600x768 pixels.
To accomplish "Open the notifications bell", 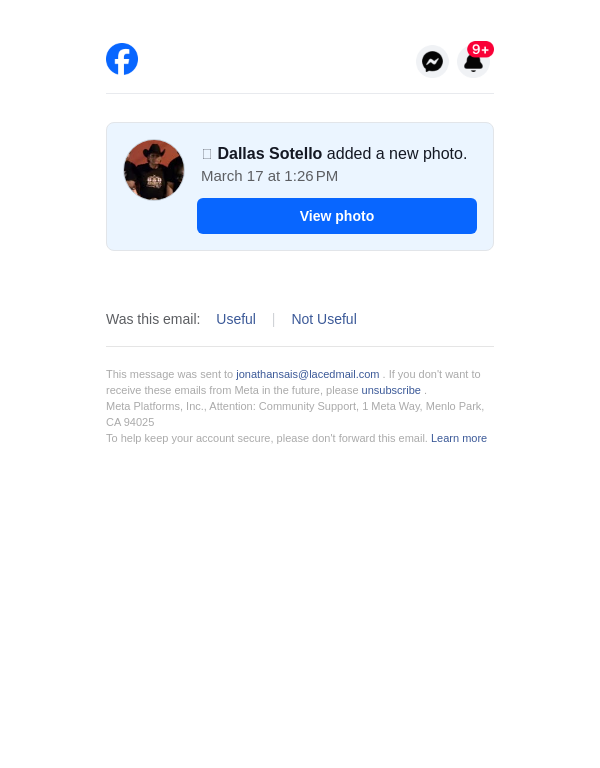I will tap(474, 62).
